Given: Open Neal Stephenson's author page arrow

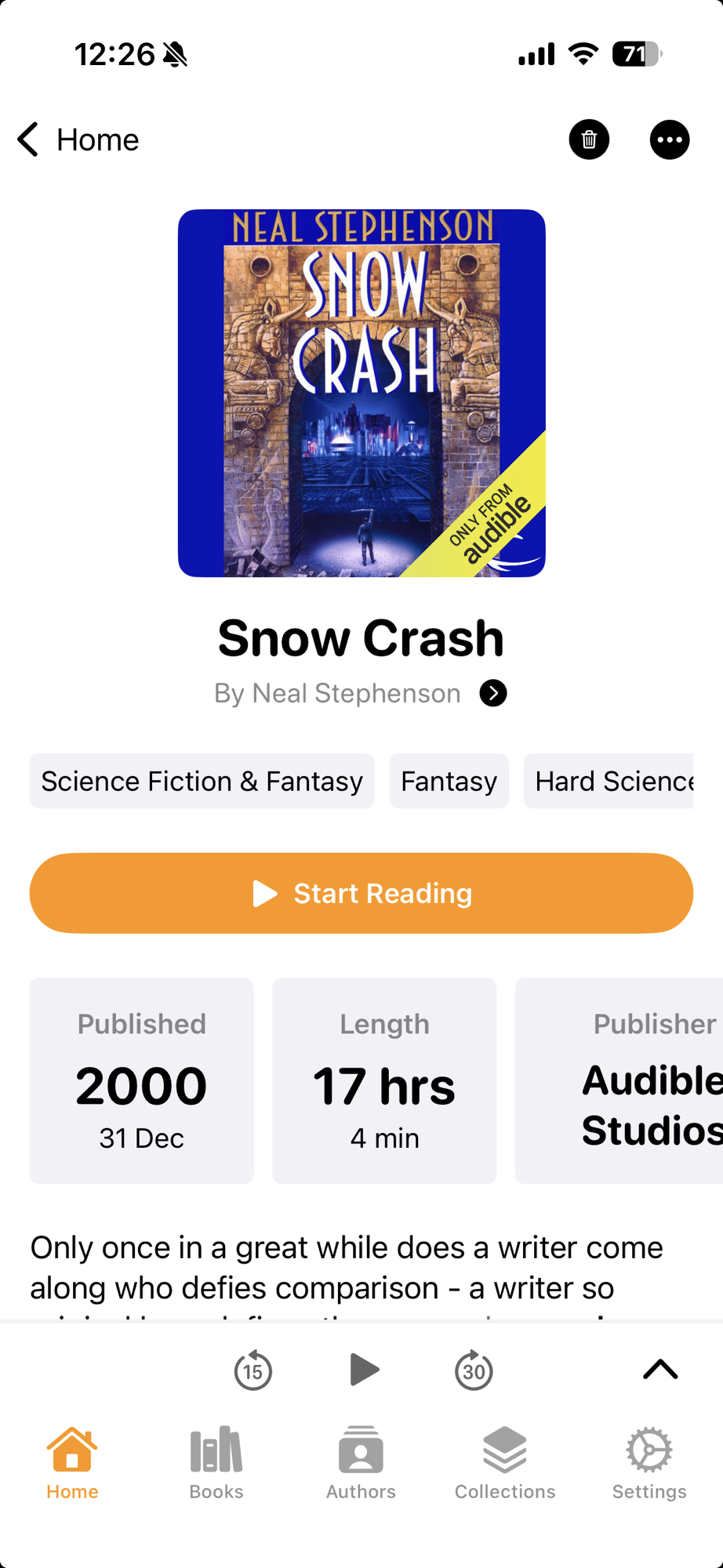Looking at the screenshot, I should coord(493,693).
